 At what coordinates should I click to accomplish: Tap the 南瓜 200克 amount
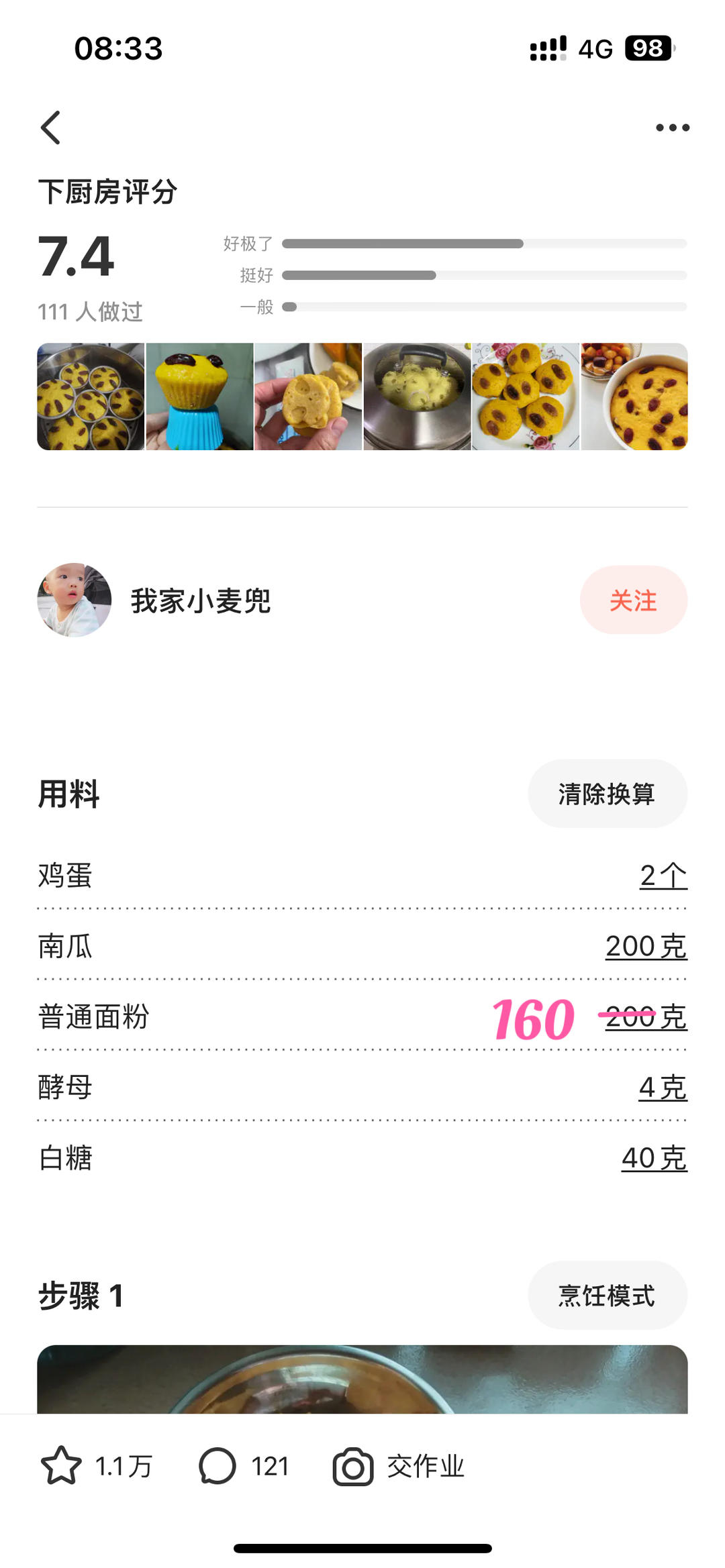[x=646, y=946]
